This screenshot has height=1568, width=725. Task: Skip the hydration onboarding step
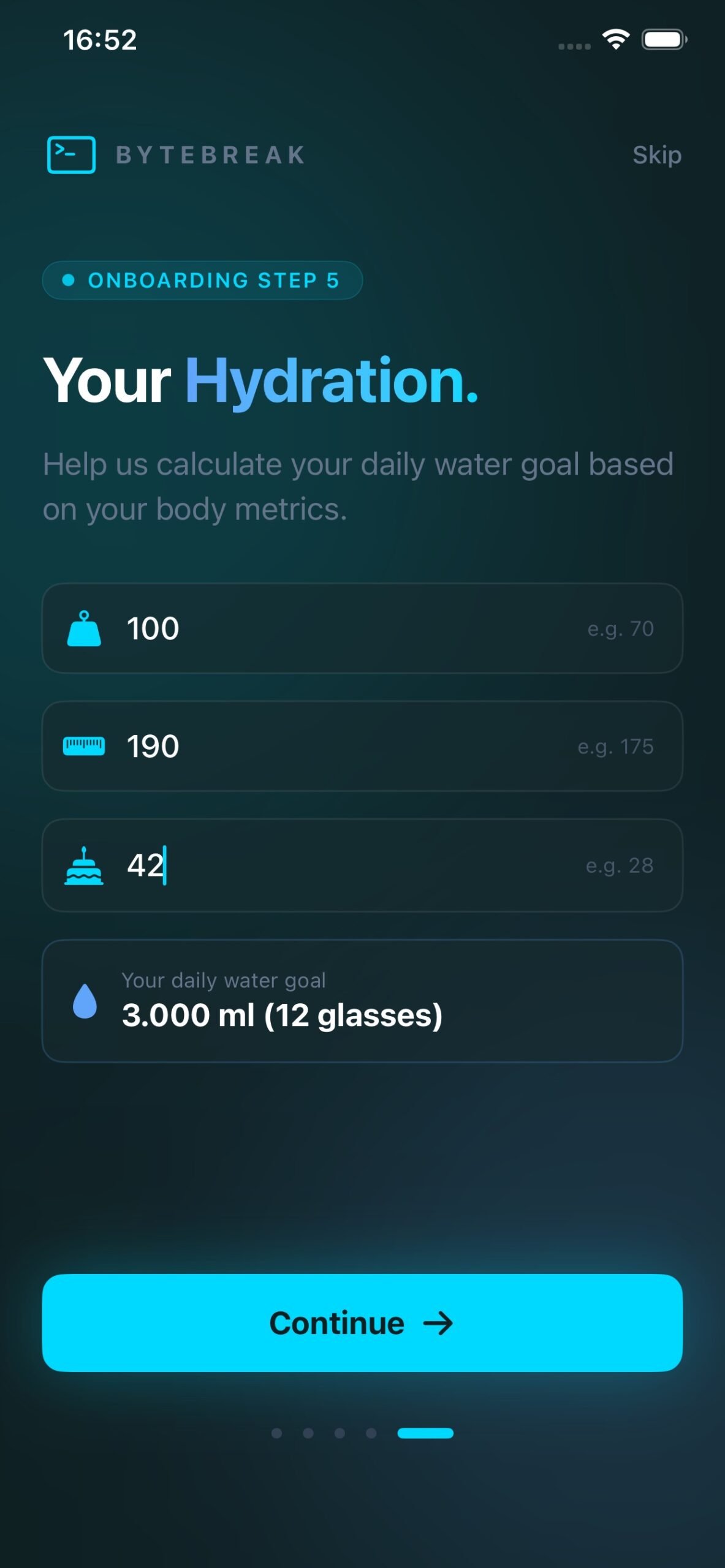click(656, 155)
